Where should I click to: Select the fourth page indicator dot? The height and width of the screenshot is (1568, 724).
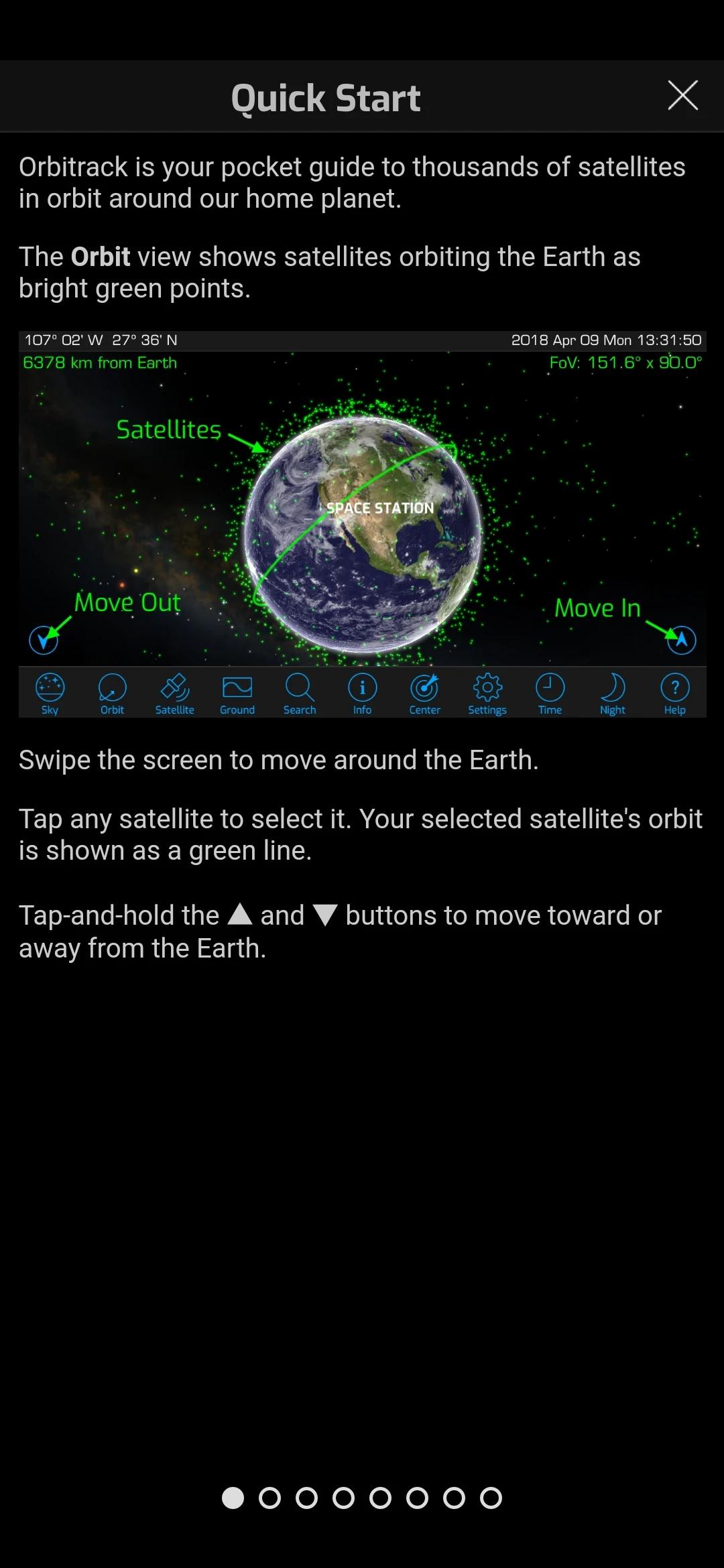click(x=343, y=1498)
